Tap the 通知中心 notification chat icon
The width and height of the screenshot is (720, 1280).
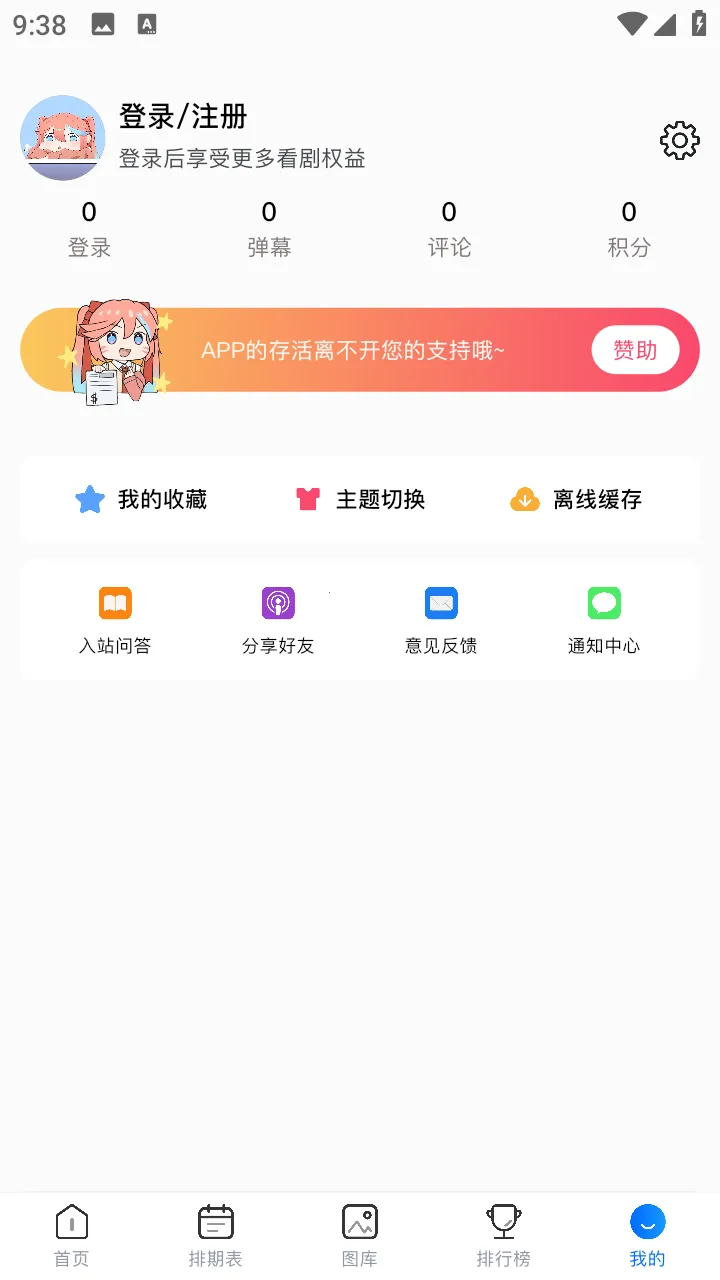[603, 603]
